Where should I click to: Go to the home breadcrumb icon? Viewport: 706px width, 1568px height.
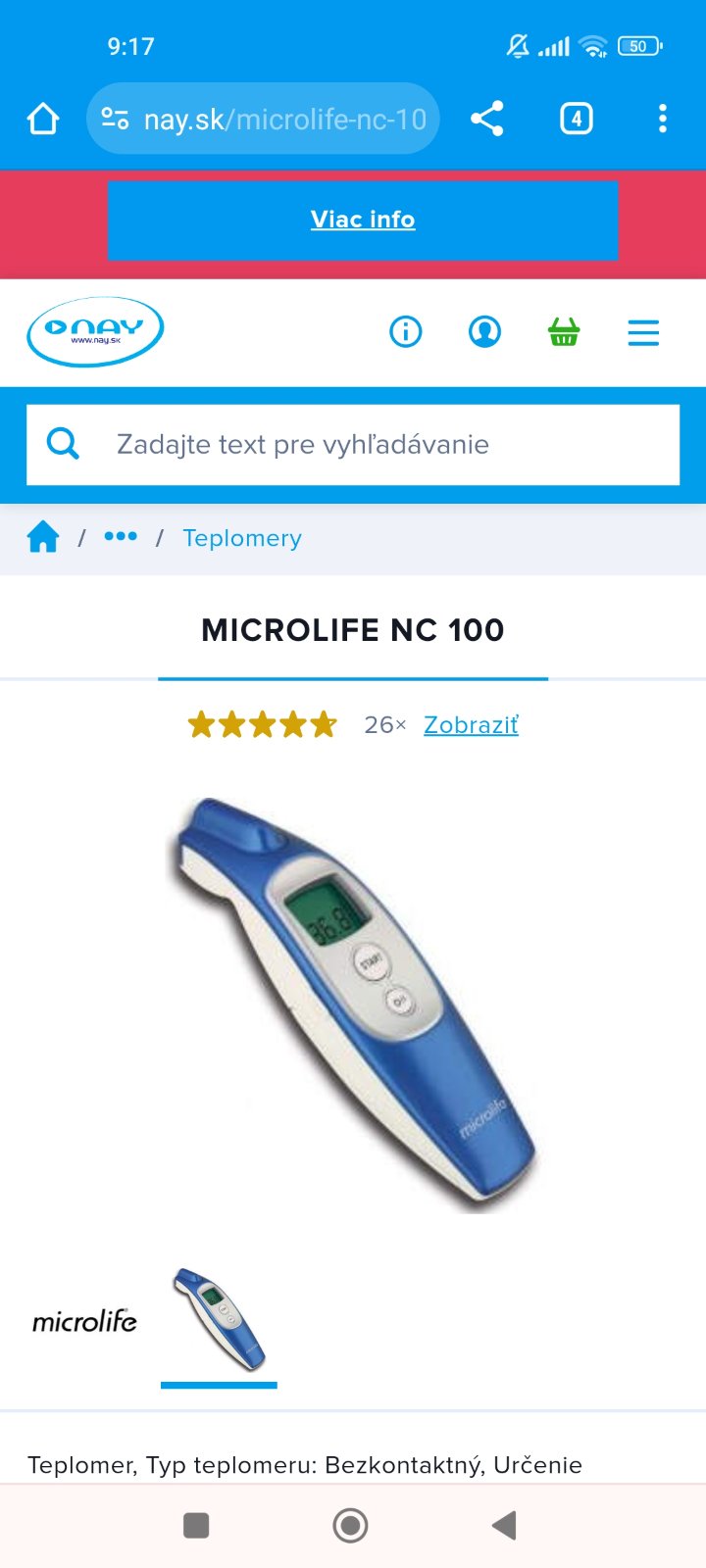pos(43,537)
